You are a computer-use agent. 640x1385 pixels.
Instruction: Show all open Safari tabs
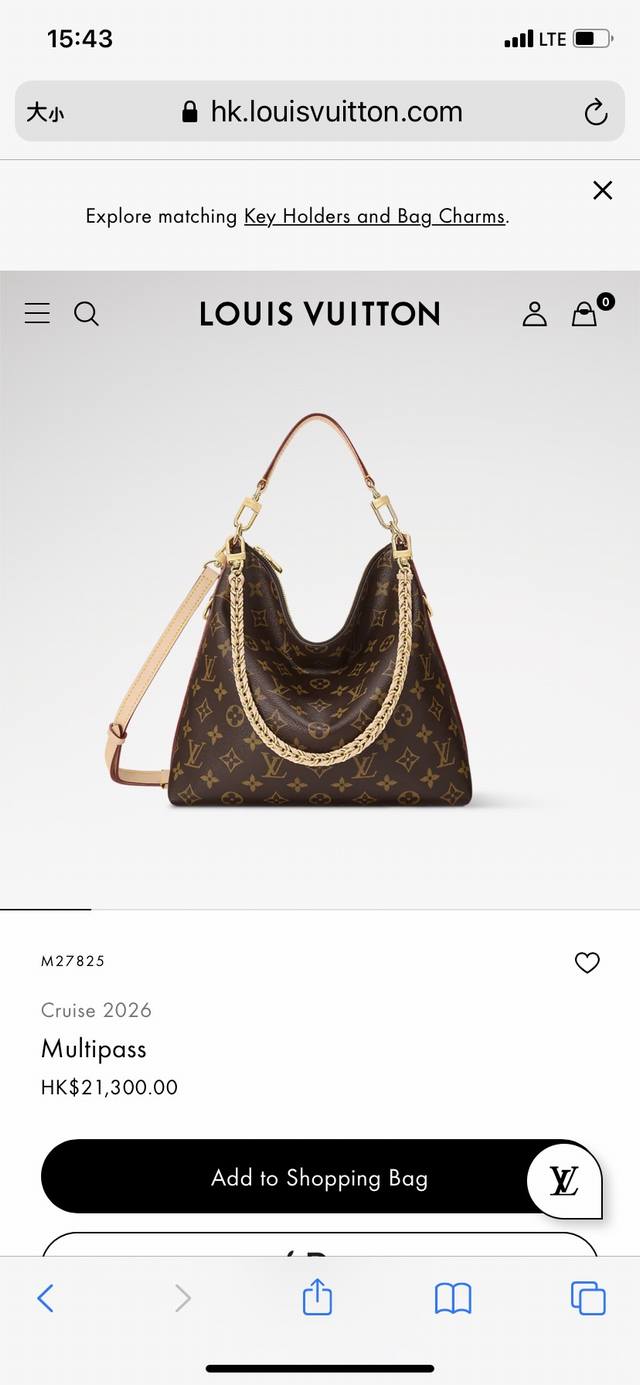588,1298
